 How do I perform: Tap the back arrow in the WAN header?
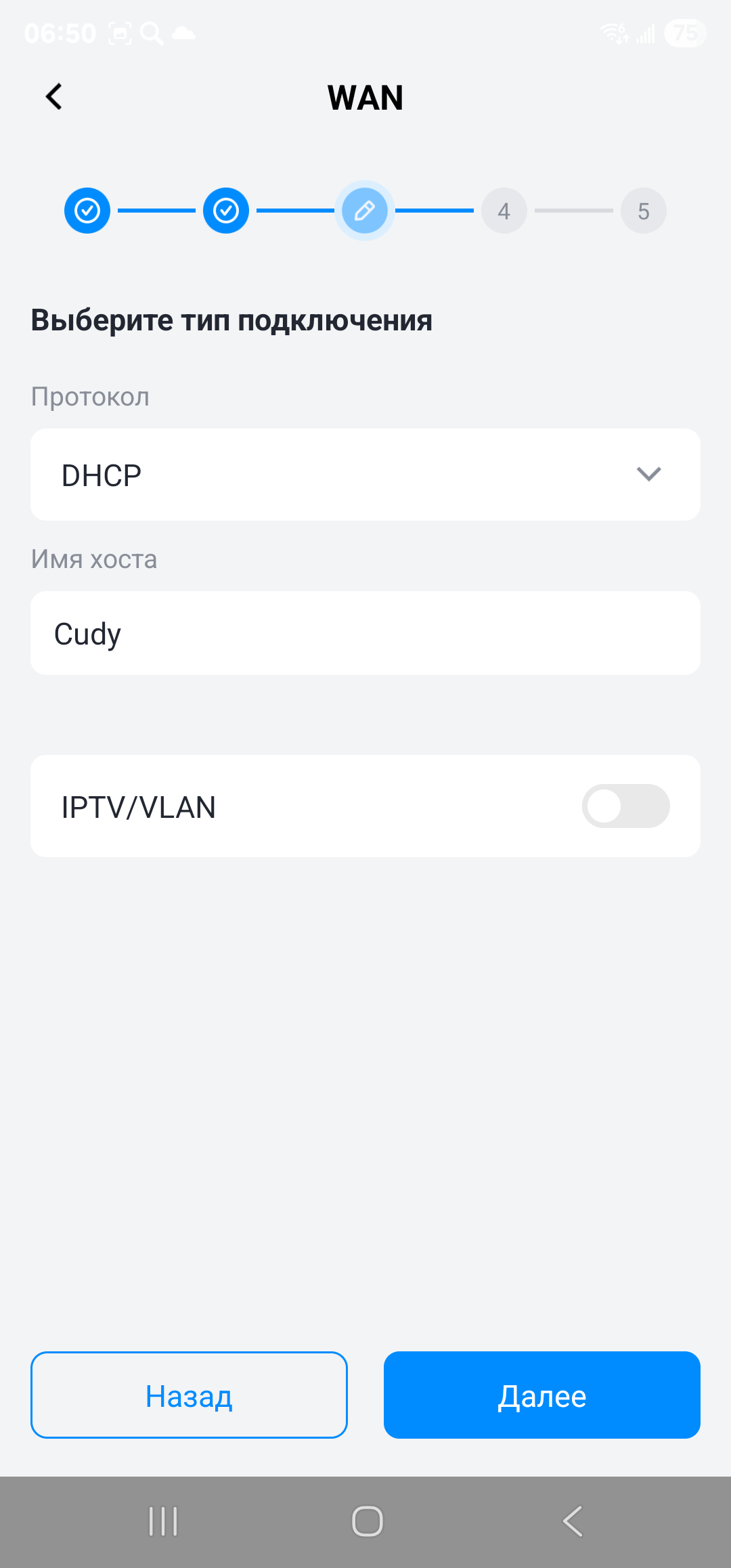(x=54, y=97)
